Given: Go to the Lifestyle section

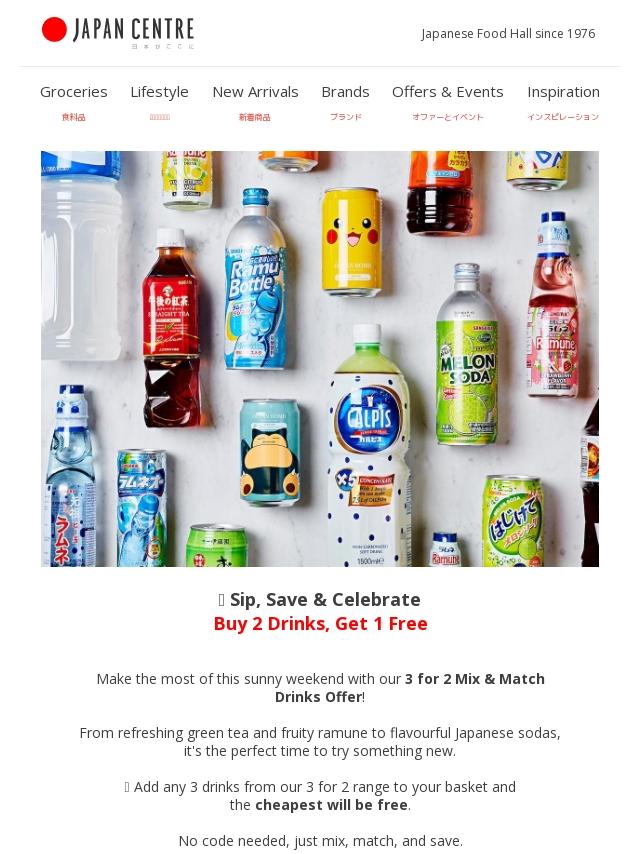Looking at the screenshot, I should coord(159,92).
